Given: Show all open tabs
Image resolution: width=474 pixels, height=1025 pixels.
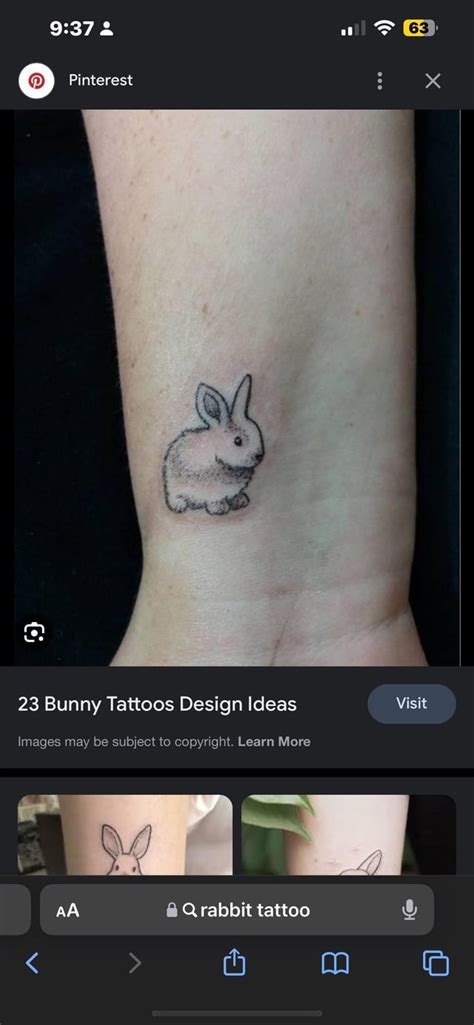Looking at the screenshot, I should click(x=435, y=963).
